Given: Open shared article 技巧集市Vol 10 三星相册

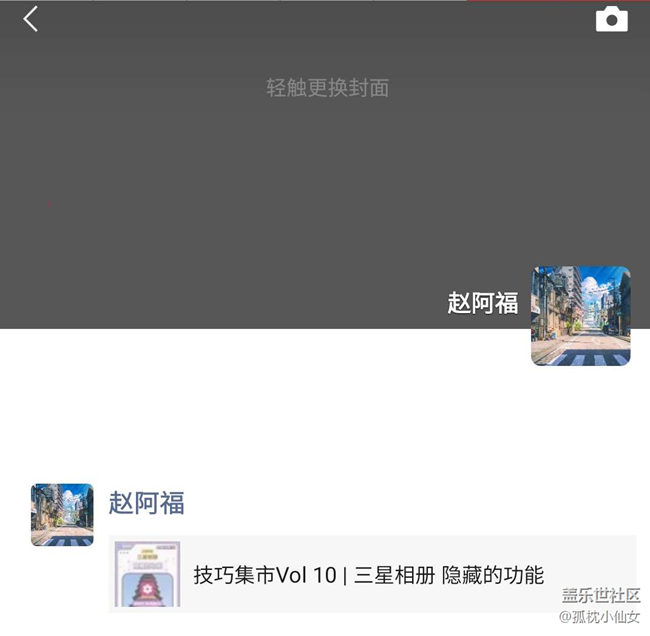Looking at the screenshot, I should coord(370,574).
